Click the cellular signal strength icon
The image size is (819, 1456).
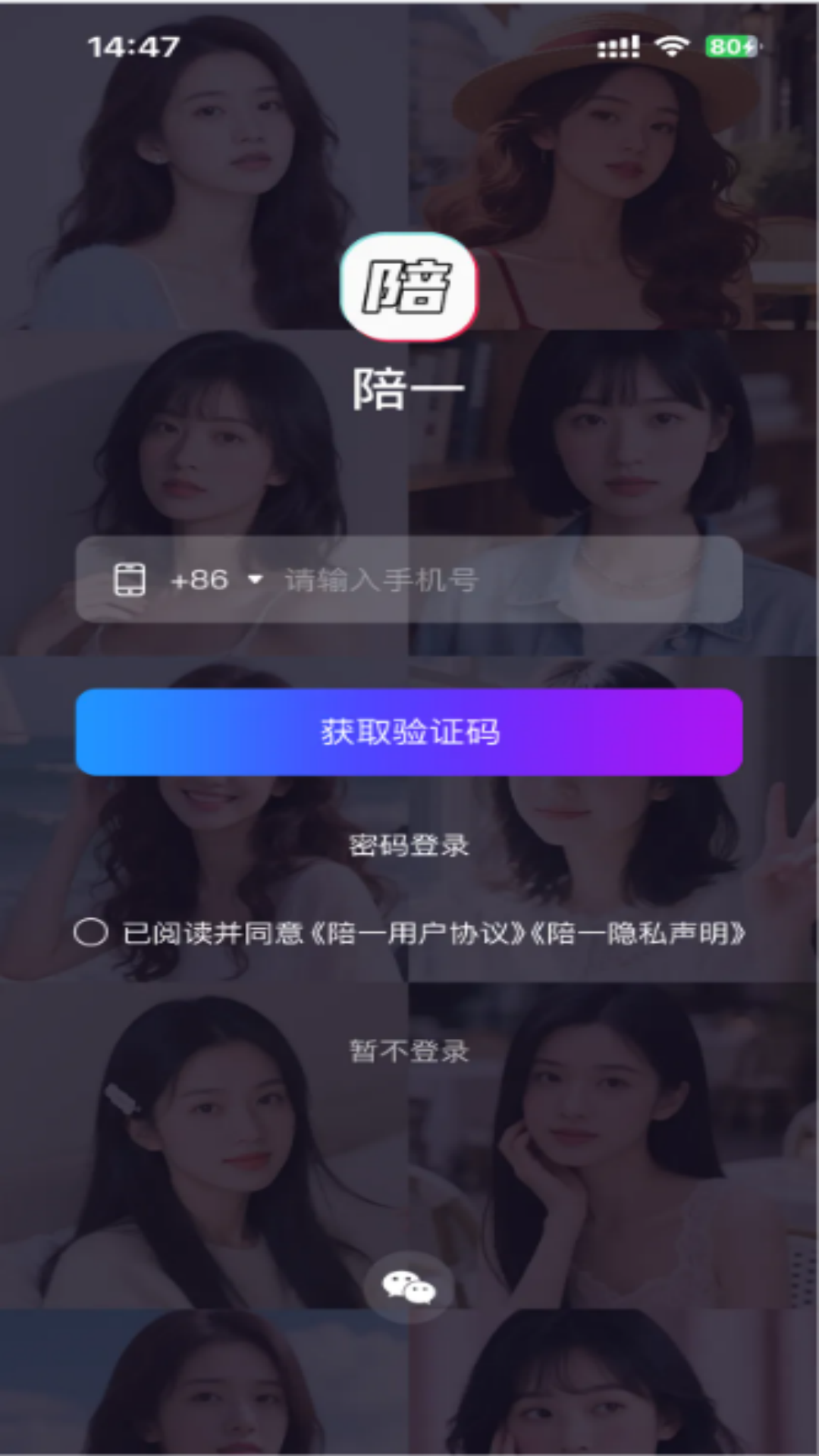617,45
